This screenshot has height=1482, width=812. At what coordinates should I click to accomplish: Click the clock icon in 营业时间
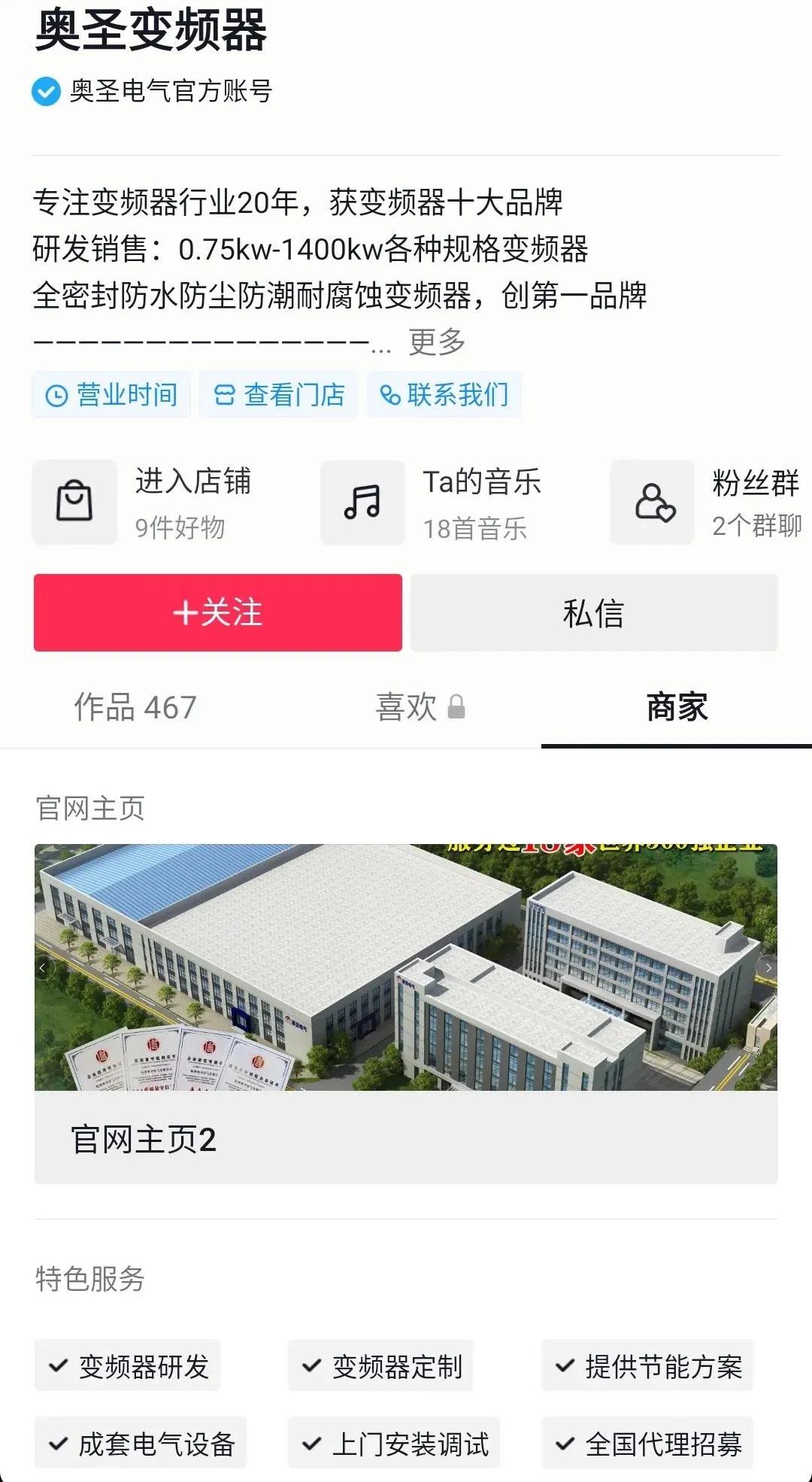pos(58,393)
